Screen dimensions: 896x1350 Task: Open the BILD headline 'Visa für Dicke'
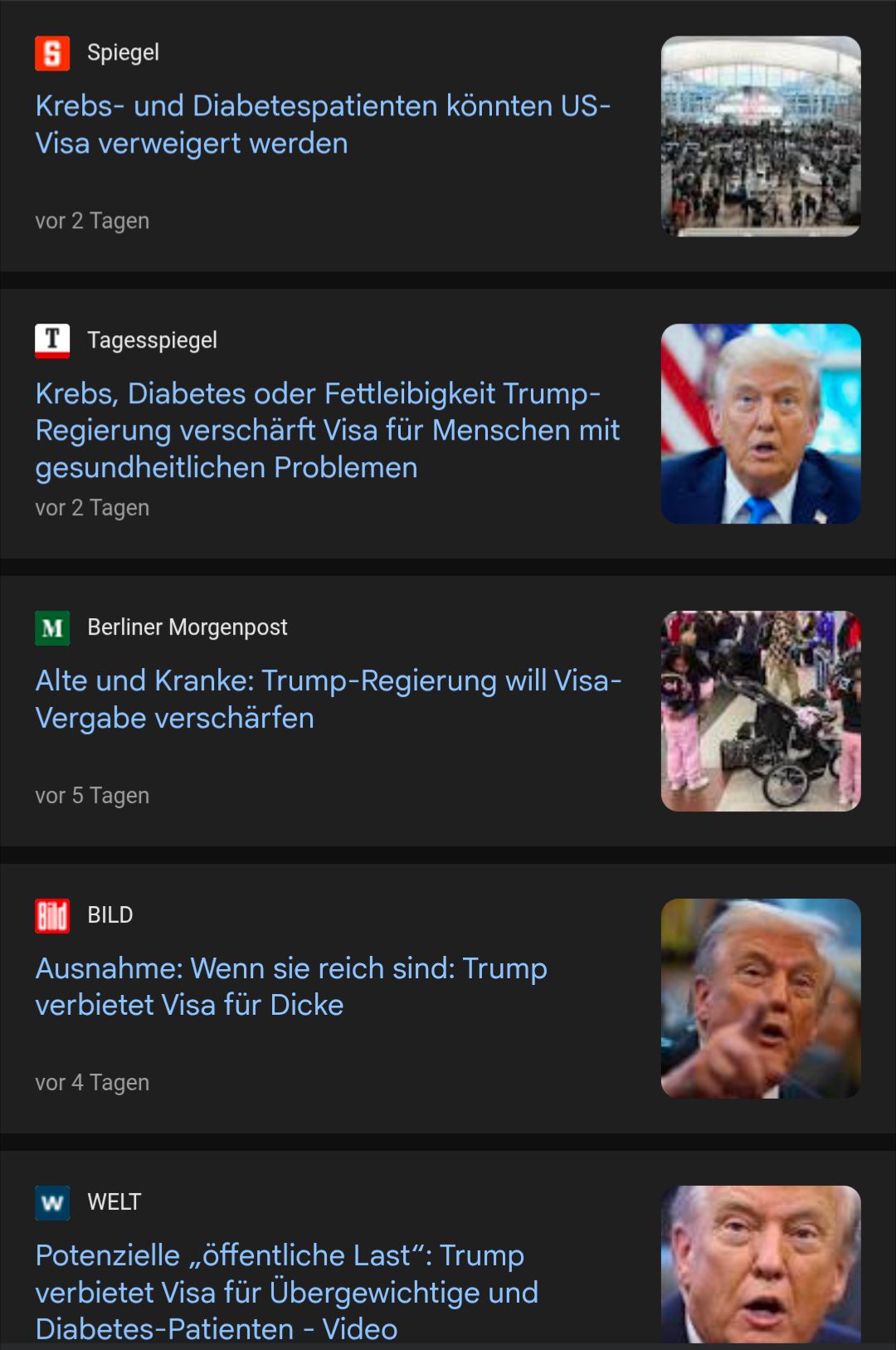(290, 986)
